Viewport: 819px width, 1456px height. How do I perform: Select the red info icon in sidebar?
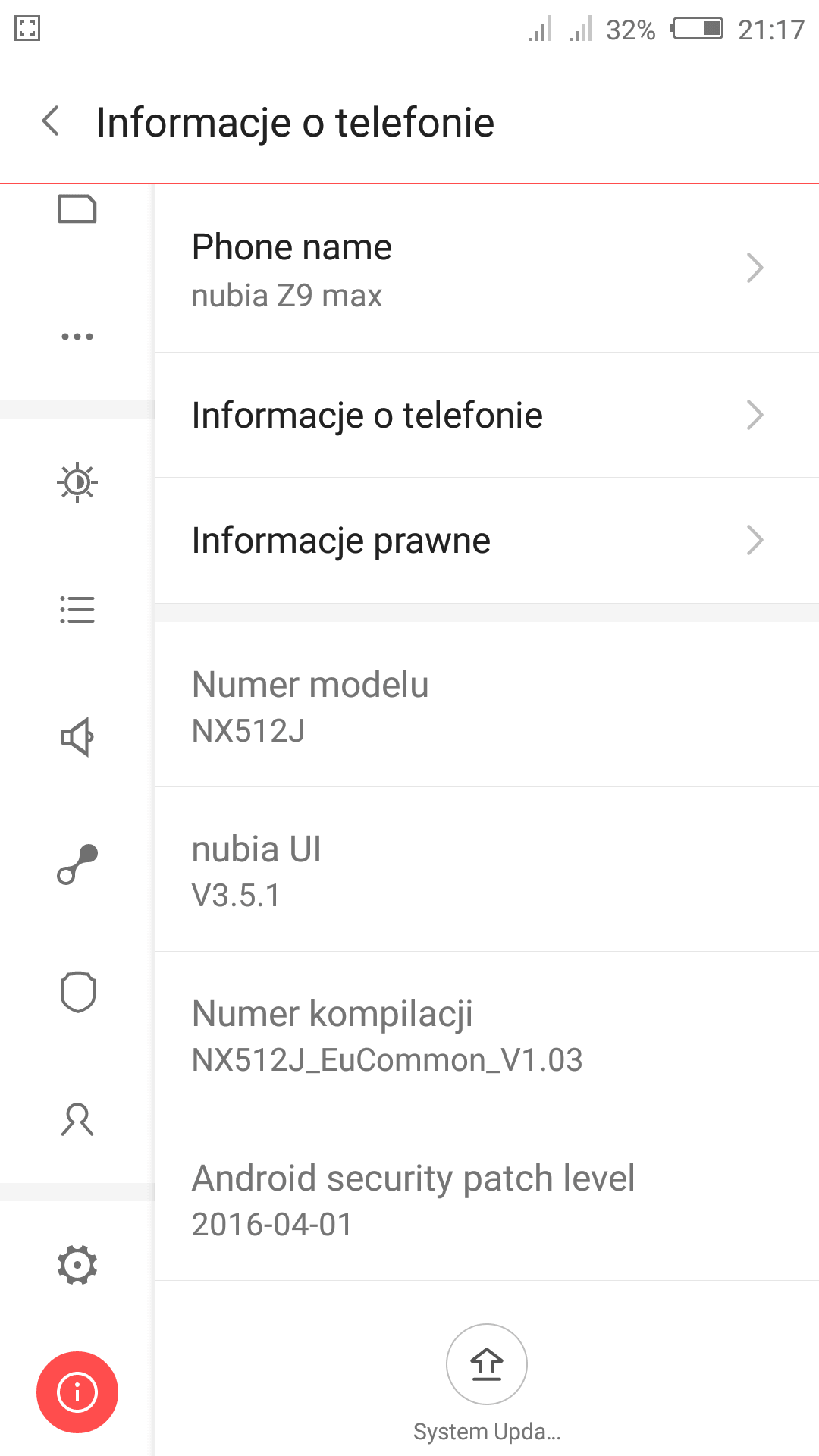tap(77, 1392)
